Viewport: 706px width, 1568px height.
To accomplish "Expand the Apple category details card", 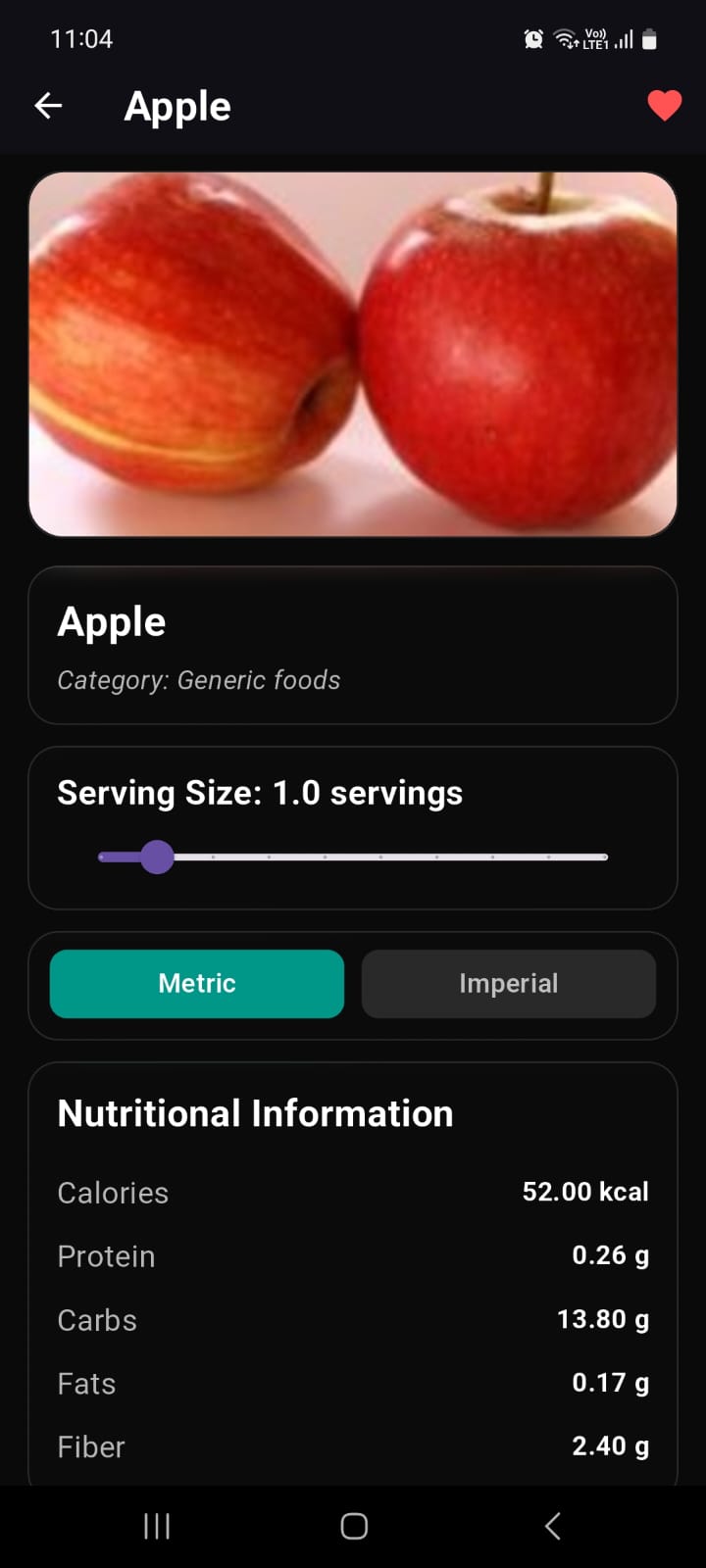I will 353,644.
